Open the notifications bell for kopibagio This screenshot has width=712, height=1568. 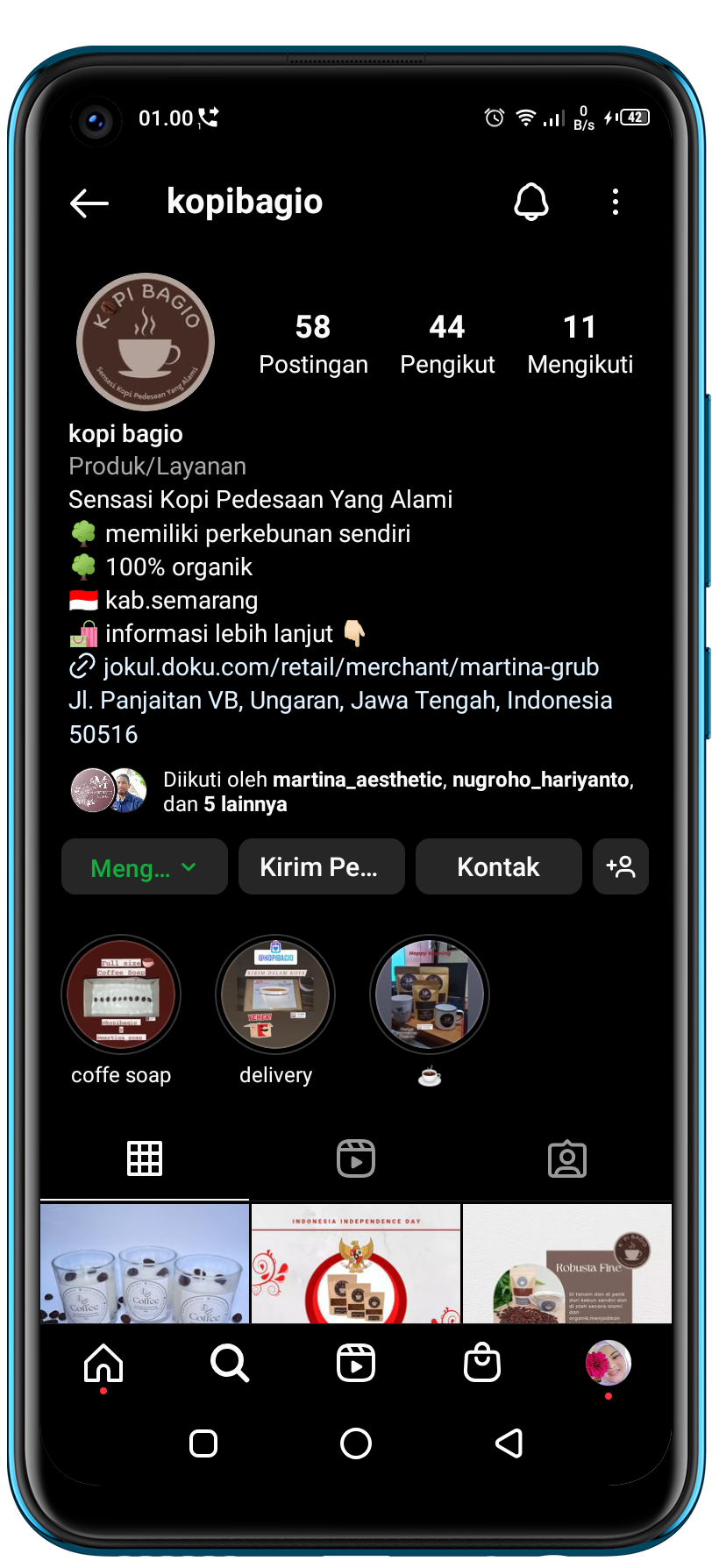pyautogui.click(x=530, y=203)
